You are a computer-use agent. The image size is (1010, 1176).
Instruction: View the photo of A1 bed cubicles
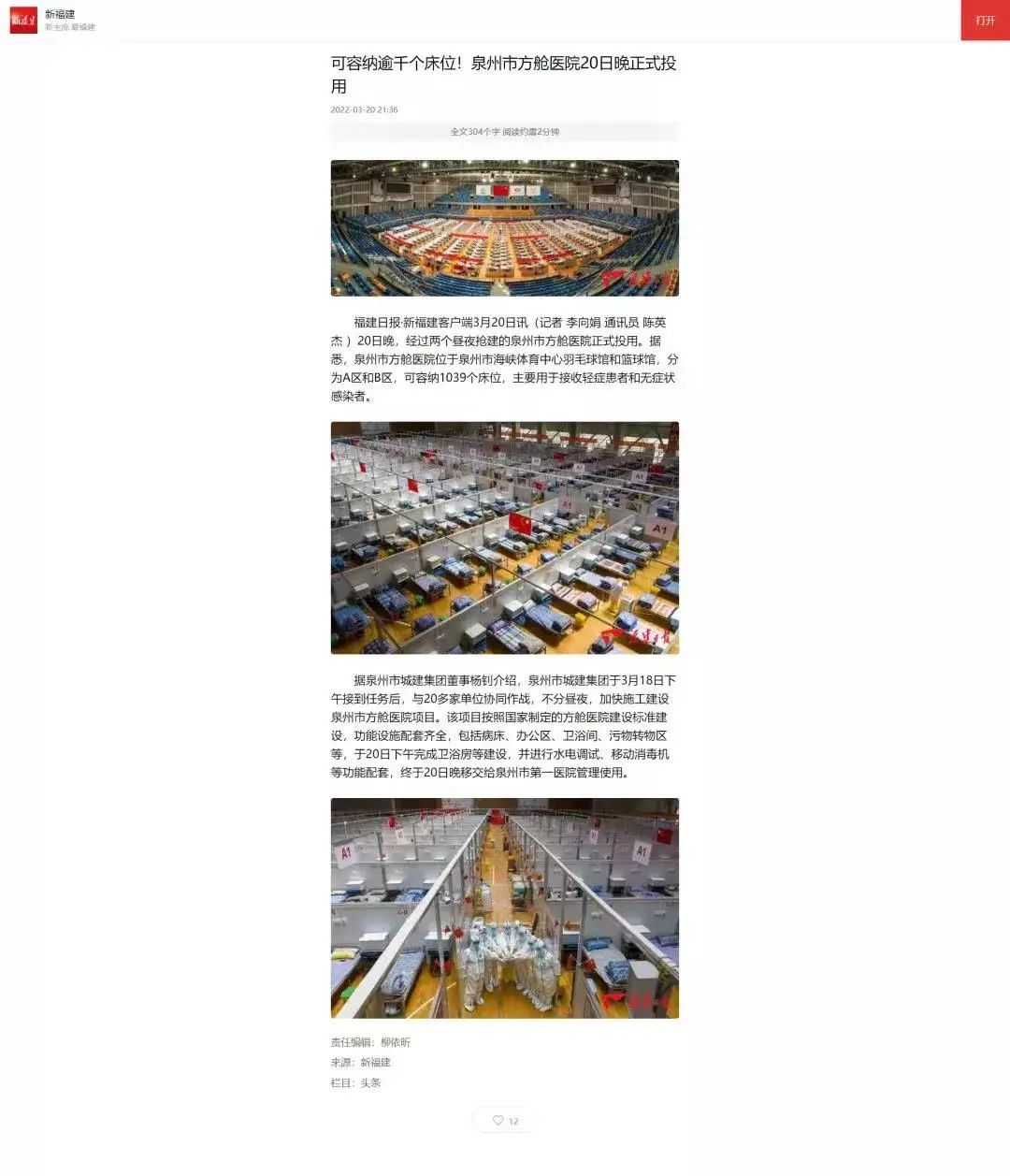pyautogui.click(x=504, y=537)
